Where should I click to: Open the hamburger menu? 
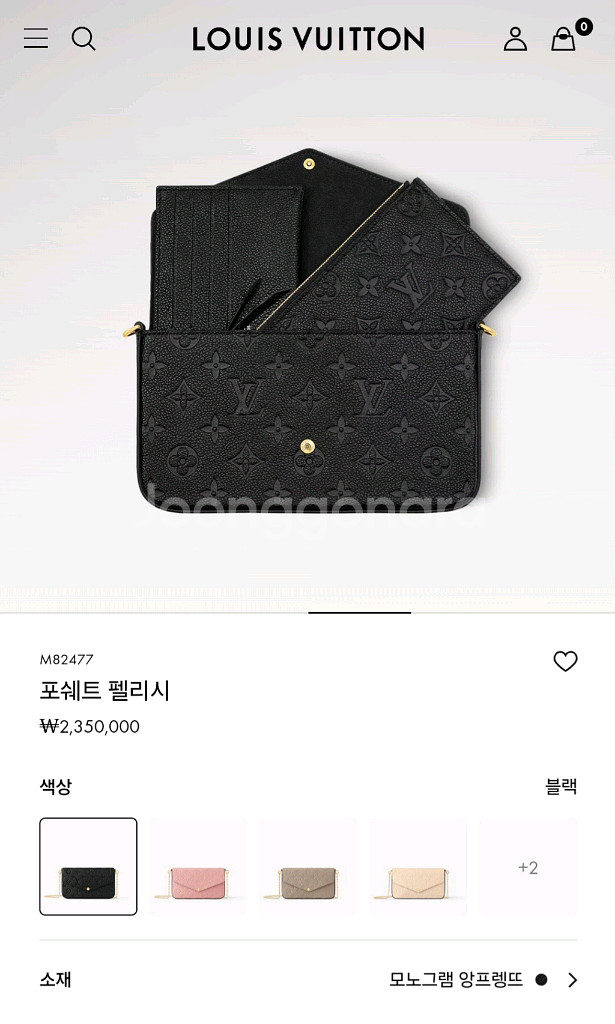36,39
